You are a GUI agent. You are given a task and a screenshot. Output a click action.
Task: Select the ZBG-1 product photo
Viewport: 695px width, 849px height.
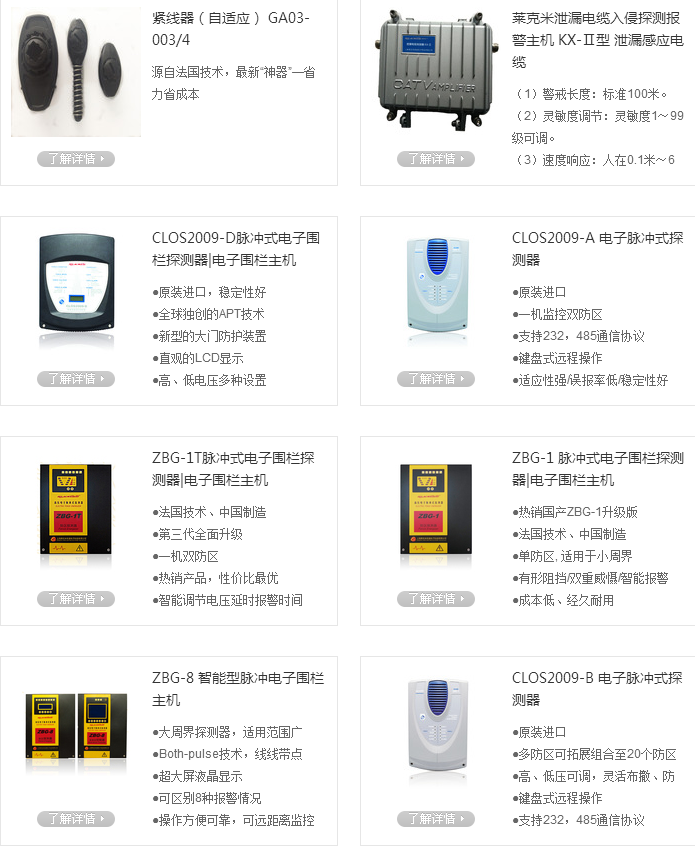click(x=436, y=512)
